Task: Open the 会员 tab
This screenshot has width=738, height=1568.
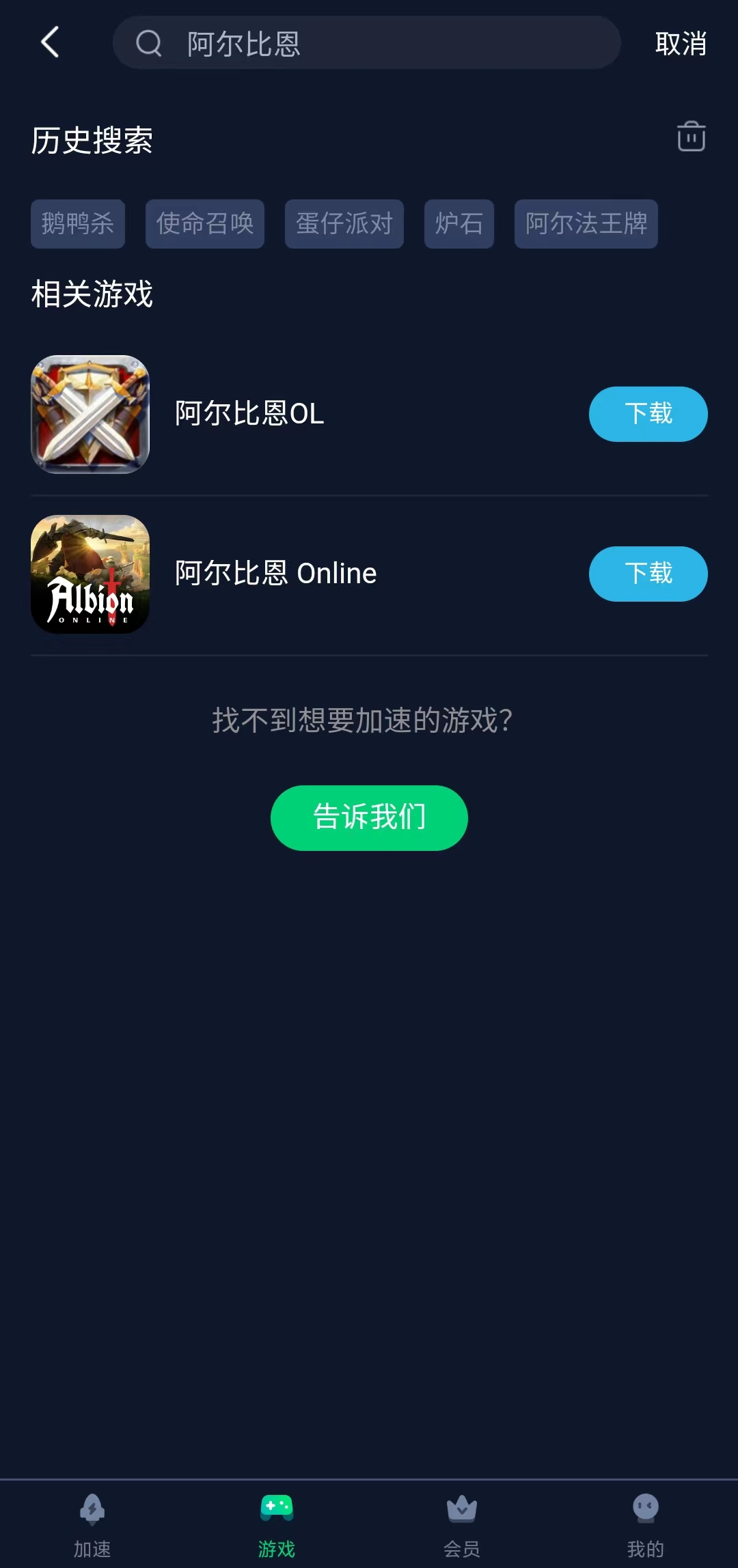Action: click(461, 1523)
